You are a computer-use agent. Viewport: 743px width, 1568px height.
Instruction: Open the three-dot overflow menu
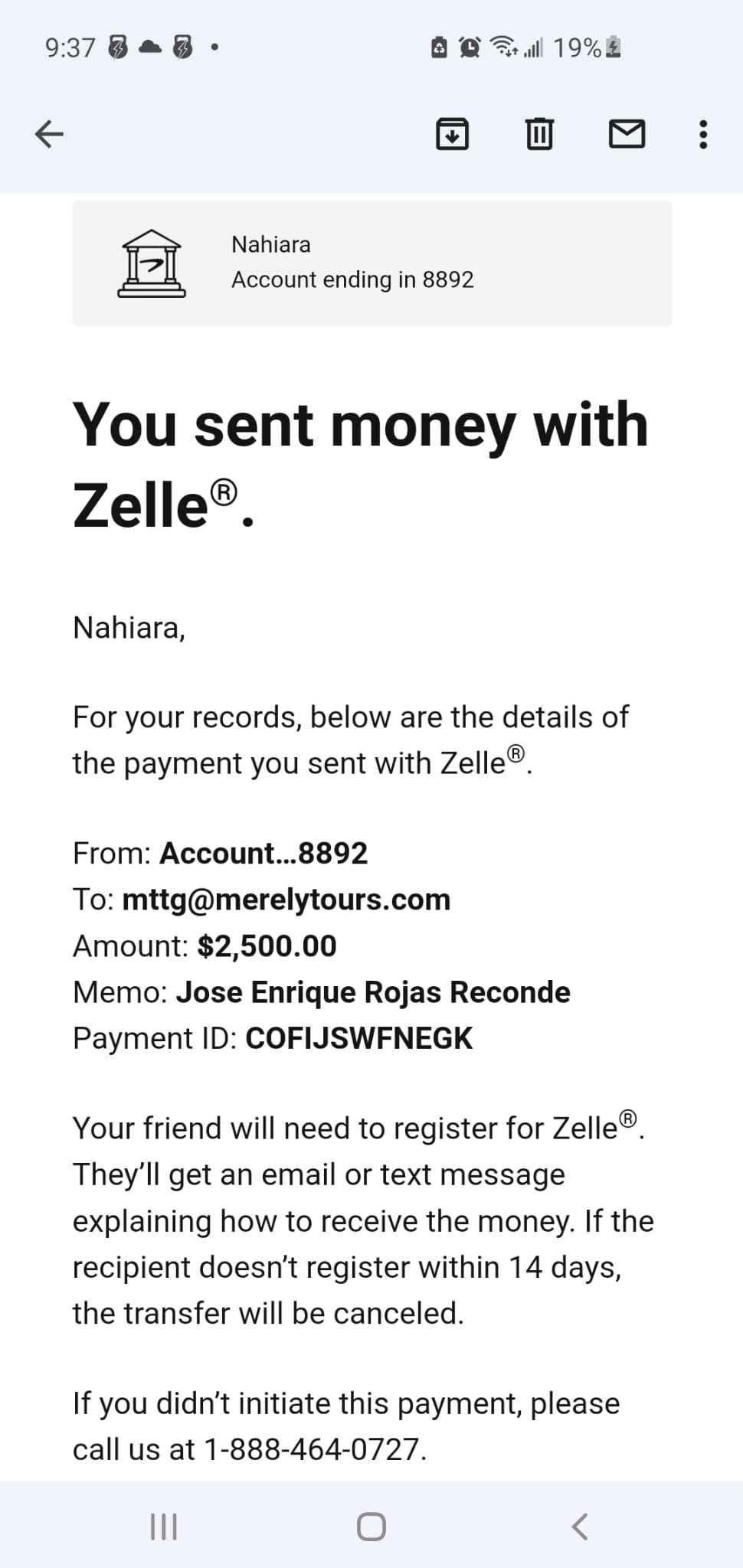703,135
